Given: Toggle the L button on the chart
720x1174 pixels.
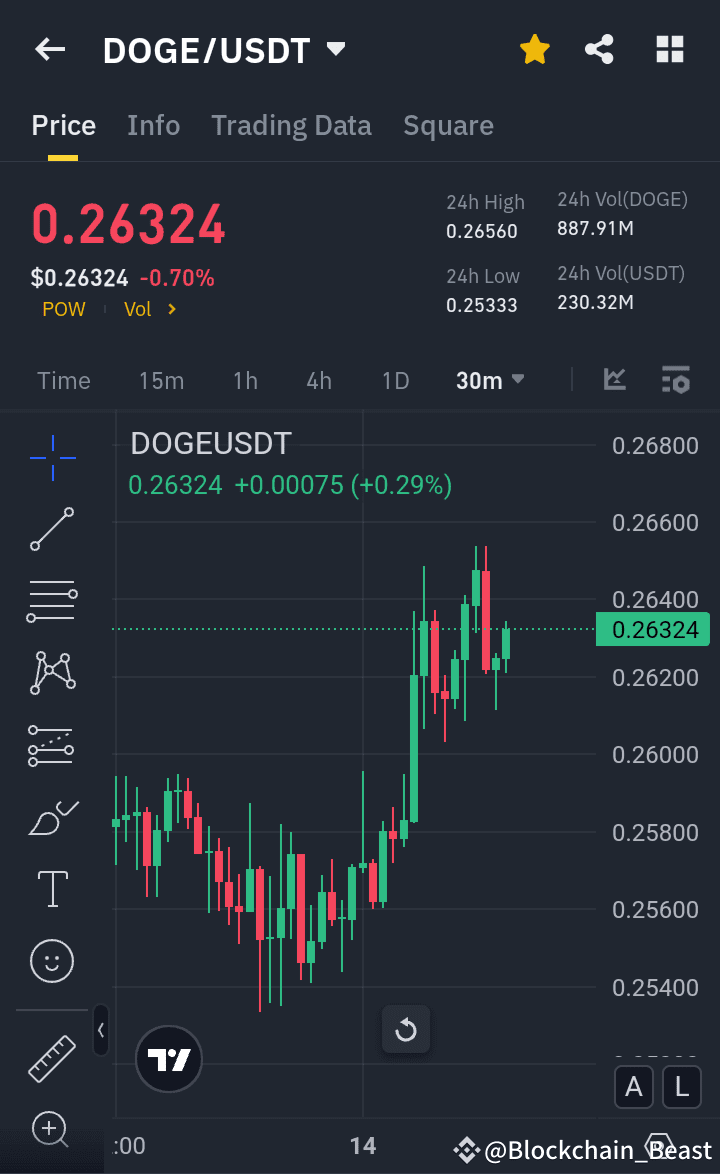Looking at the screenshot, I should (x=681, y=1087).
